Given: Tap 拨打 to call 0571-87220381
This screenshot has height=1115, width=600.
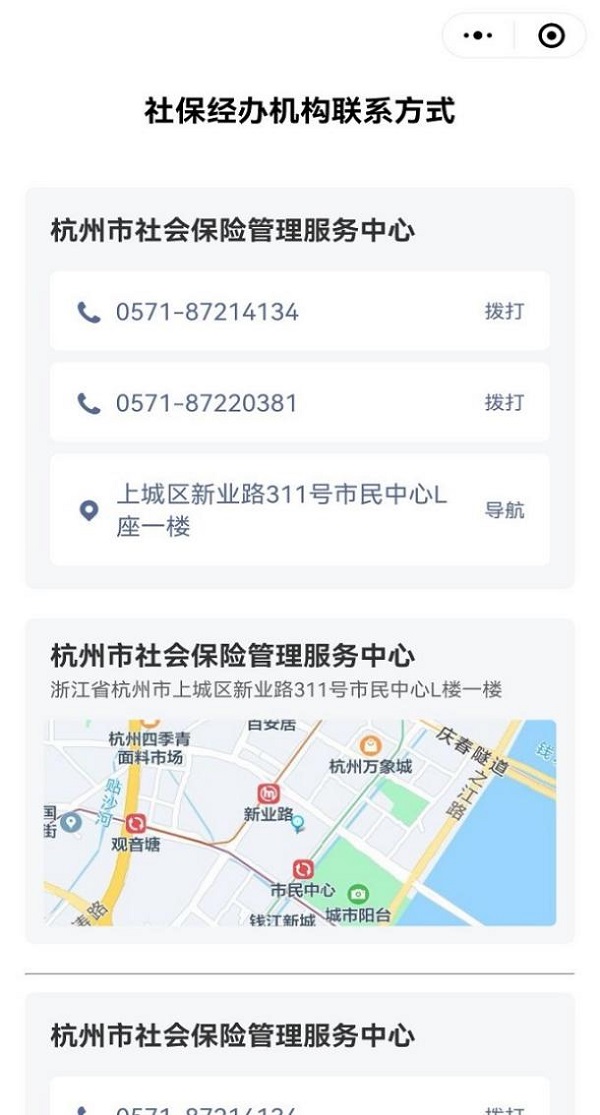Looking at the screenshot, I should (x=504, y=402).
